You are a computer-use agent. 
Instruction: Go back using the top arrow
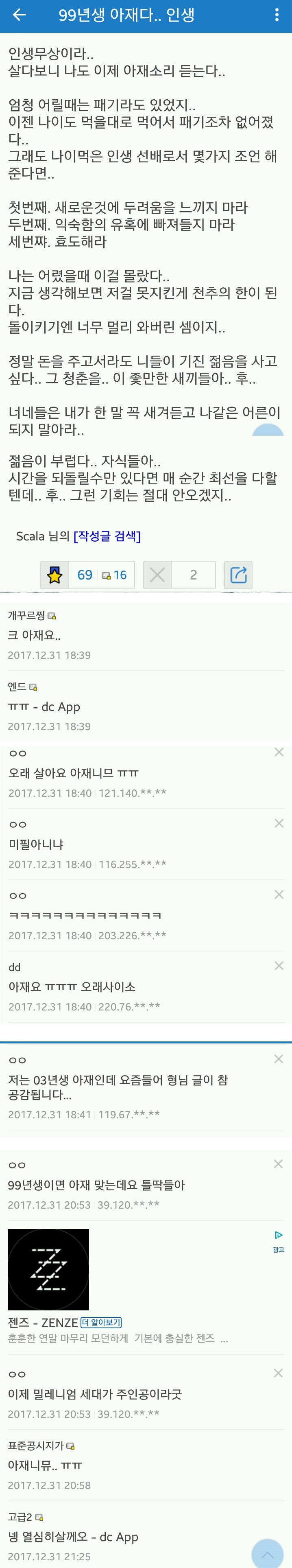pos(20,15)
